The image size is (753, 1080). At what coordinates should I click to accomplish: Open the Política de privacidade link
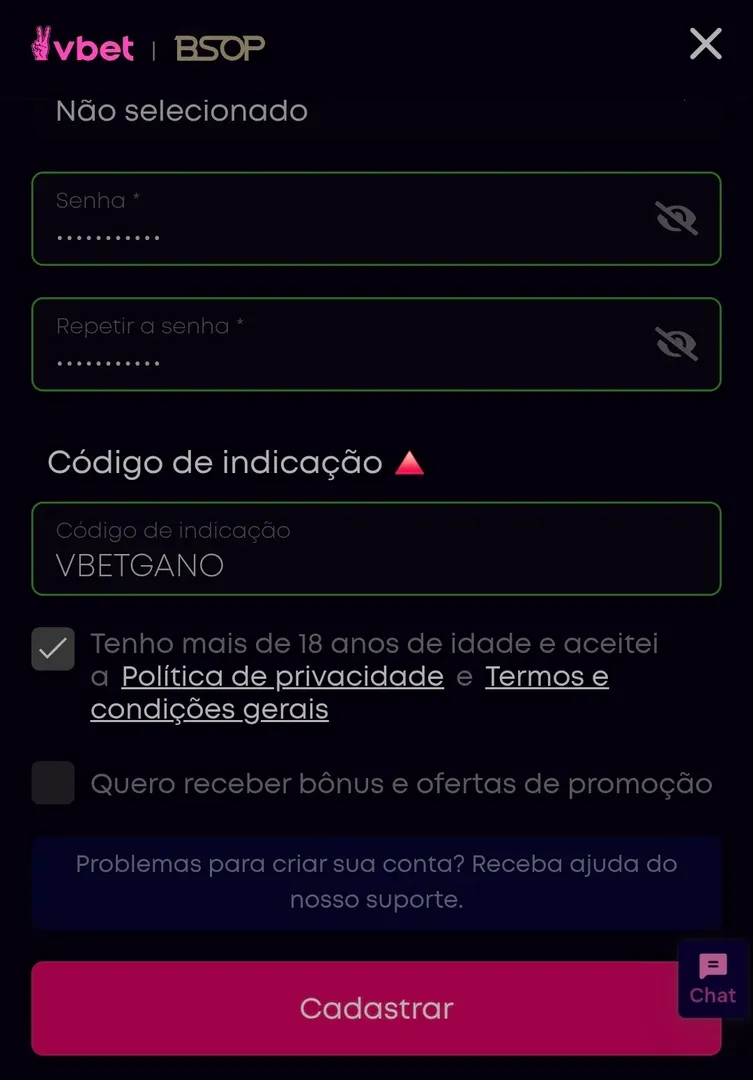[281, 677]
